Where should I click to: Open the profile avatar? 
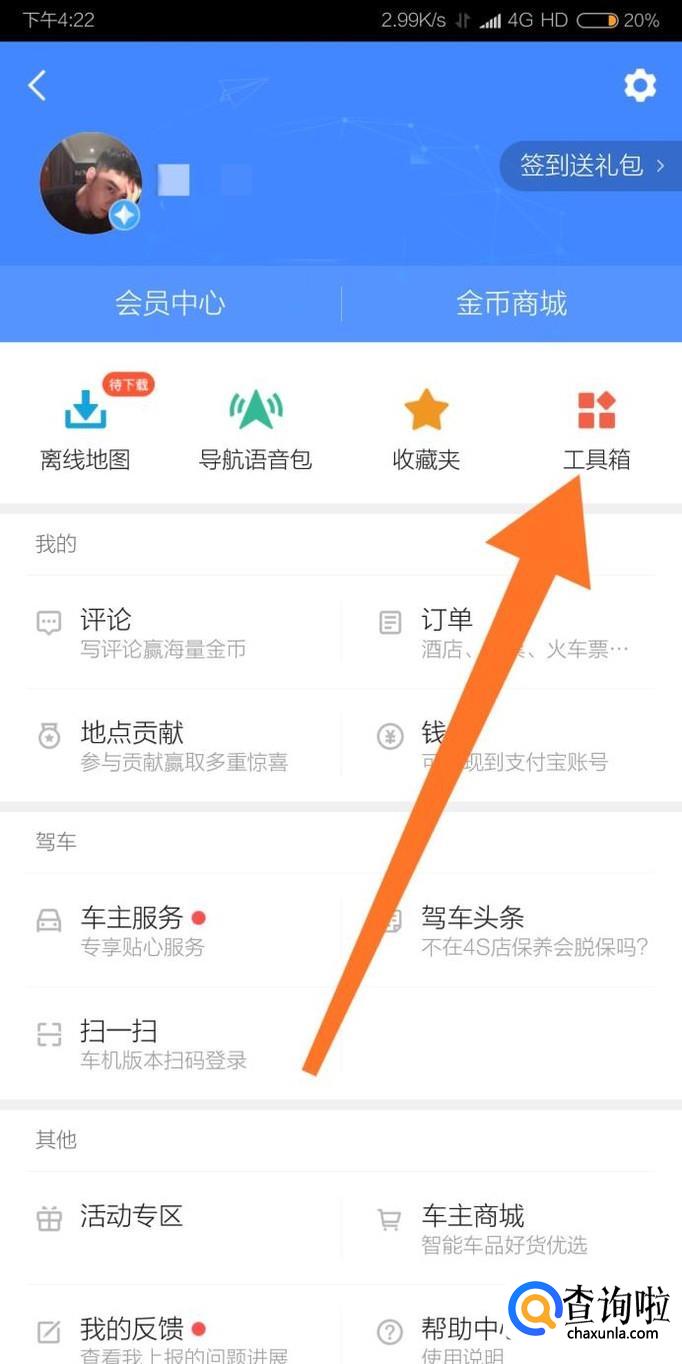coord(90,183)
